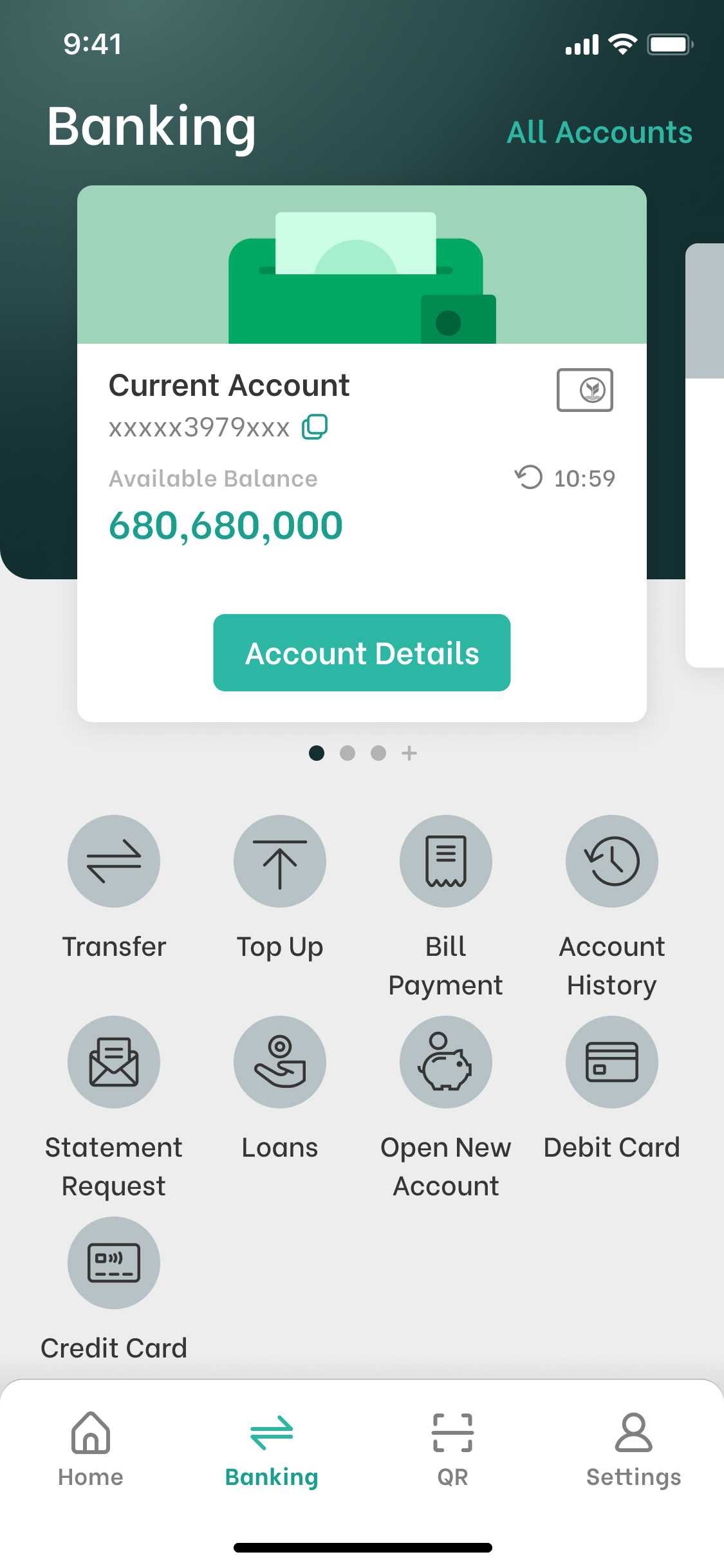The width and height of the screenshot is (724, 1568).
Task: Copy the account number
Action: coord(315,427)
